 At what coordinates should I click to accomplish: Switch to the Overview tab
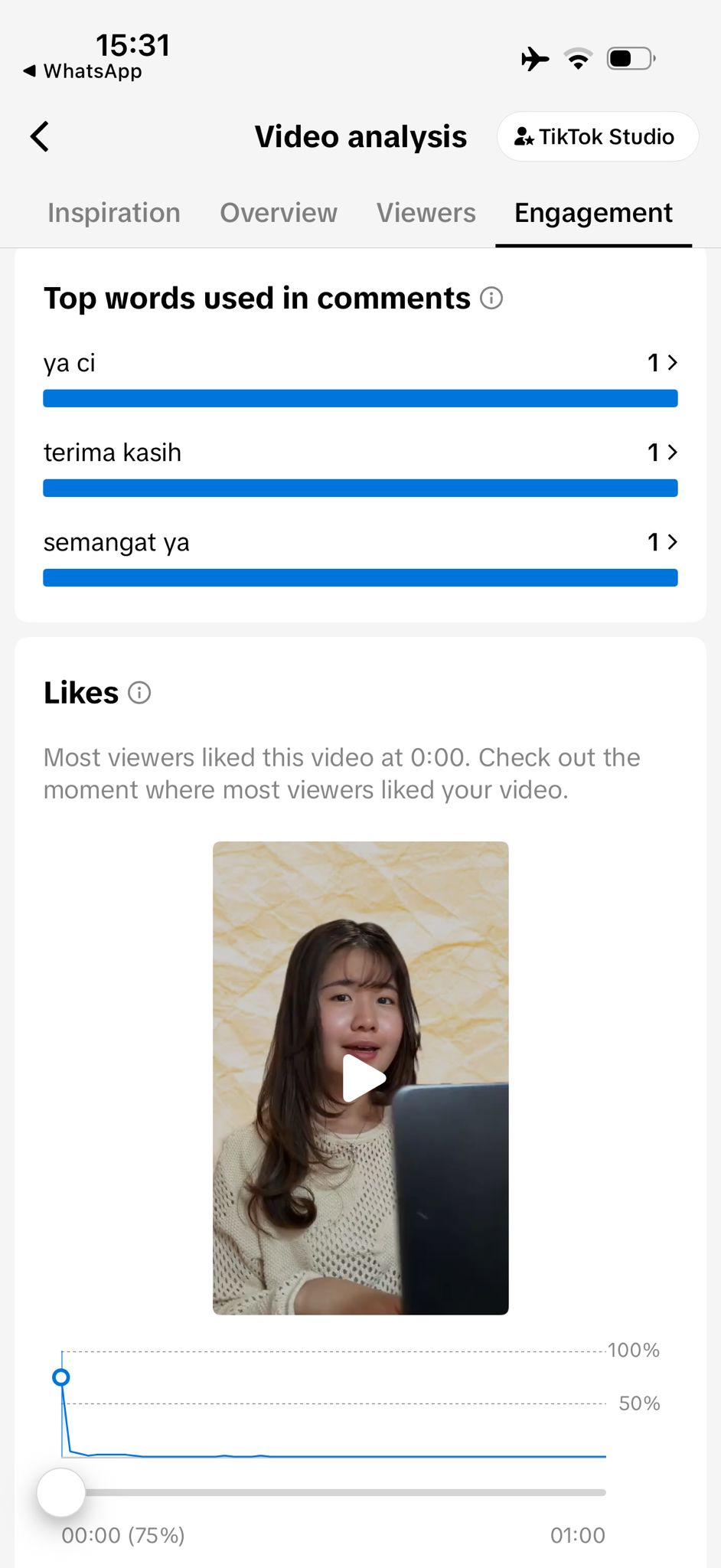coord(279,213)
